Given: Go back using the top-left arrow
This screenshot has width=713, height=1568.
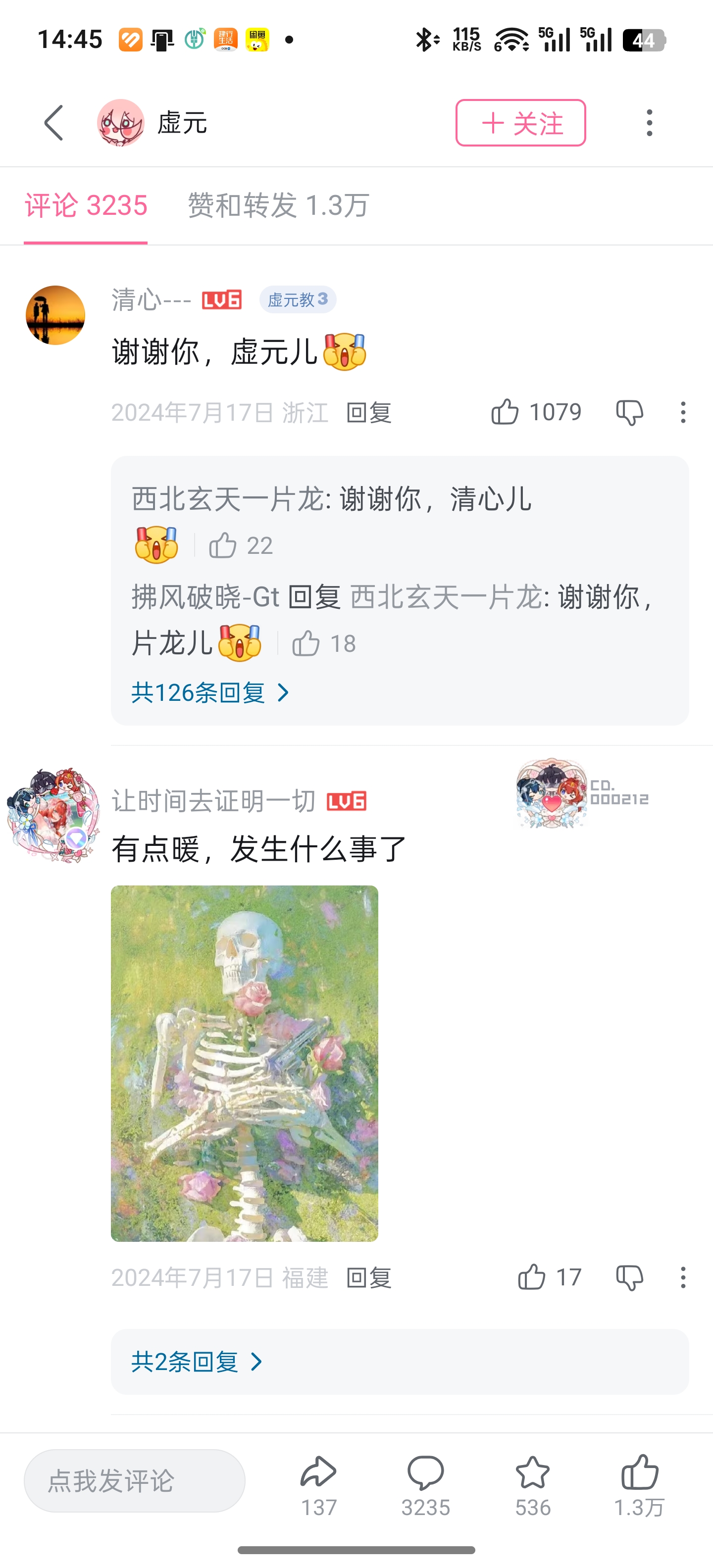Looking at the screenshot, I should (54, 122).
